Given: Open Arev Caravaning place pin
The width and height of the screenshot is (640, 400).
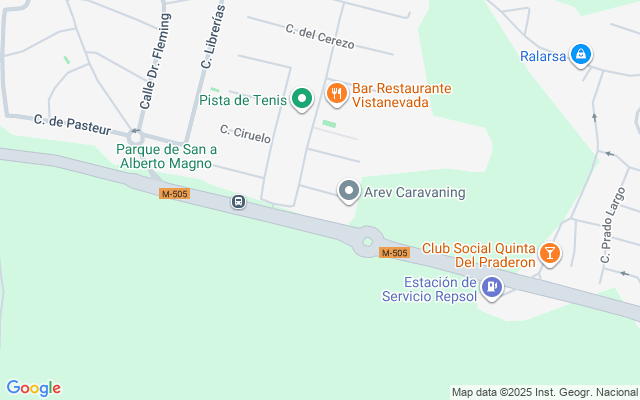Looking at the screenshot, I should pos(349,190).
